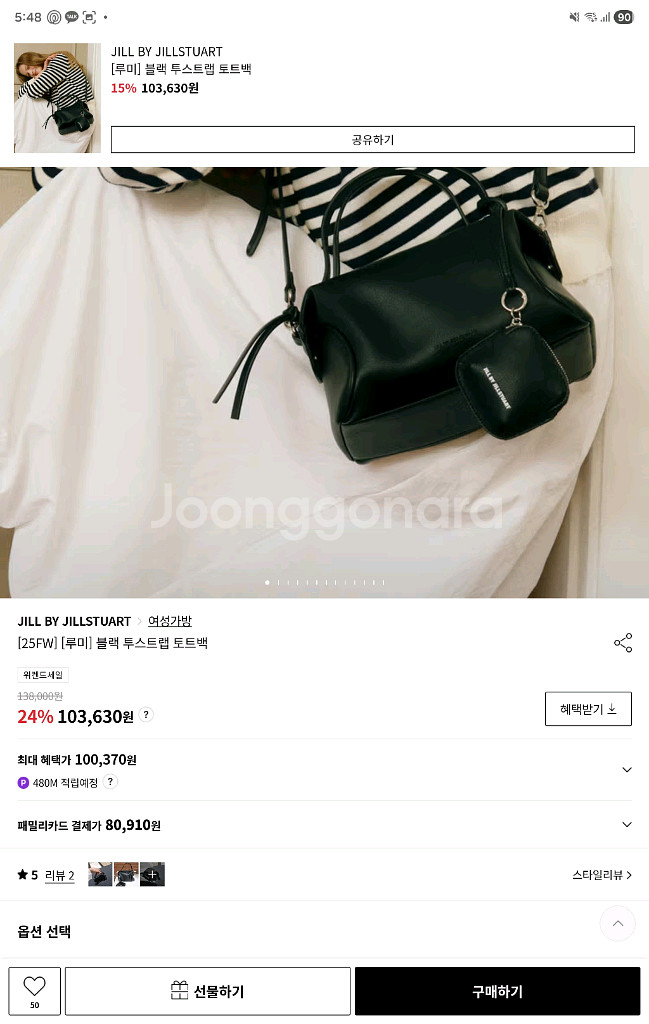Image resolution: width=649 pixels, height=1024 pixels.
Task: Show 적립예정 points help tooltip
Action: [x=110, y=782]
